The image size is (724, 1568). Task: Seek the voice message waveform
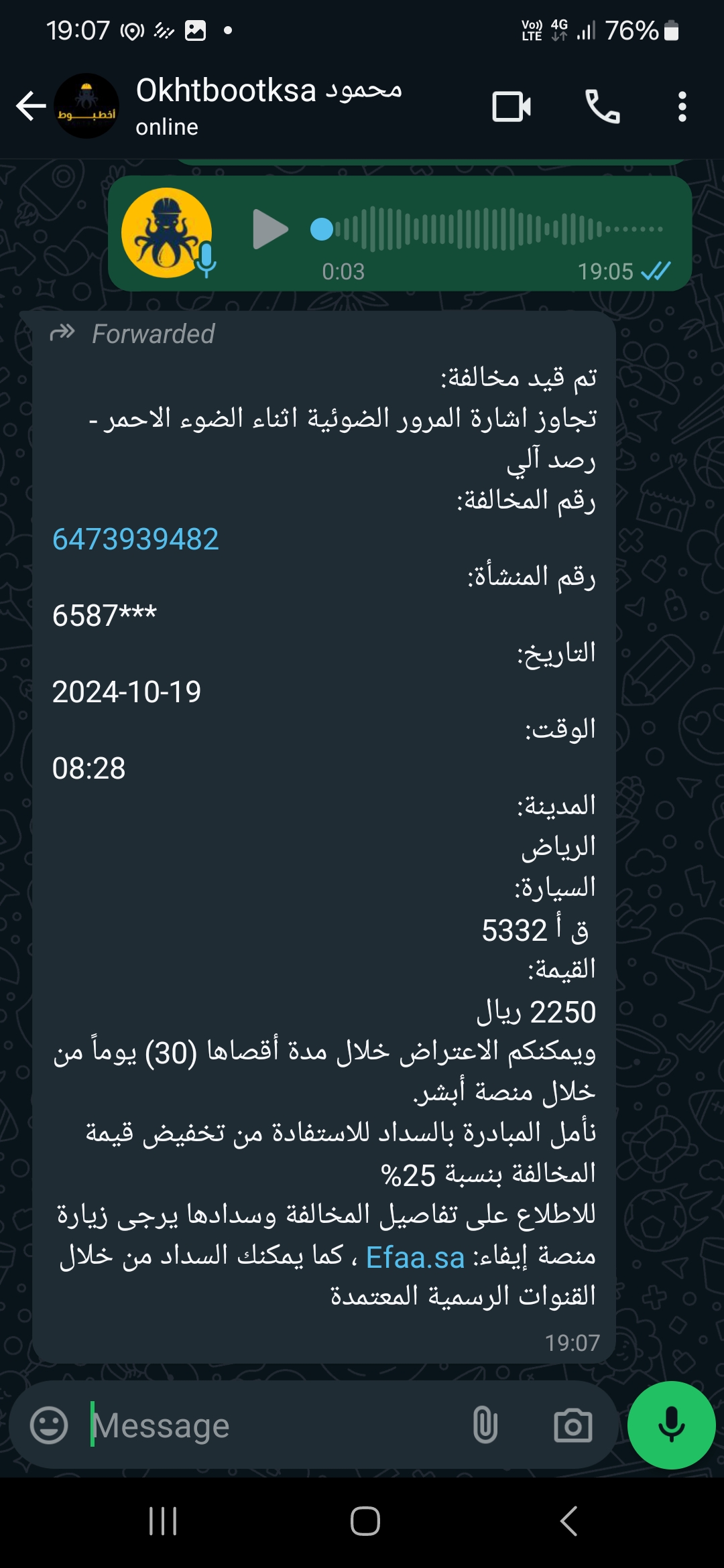point(487,229)
